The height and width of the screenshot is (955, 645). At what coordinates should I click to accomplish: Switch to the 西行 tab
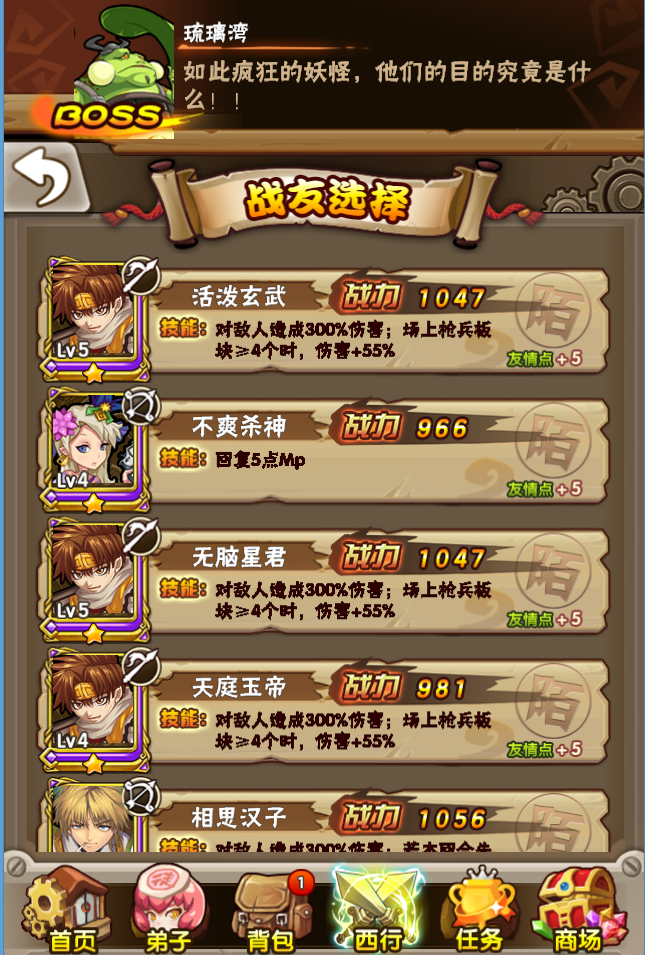(x=377, y=908)
